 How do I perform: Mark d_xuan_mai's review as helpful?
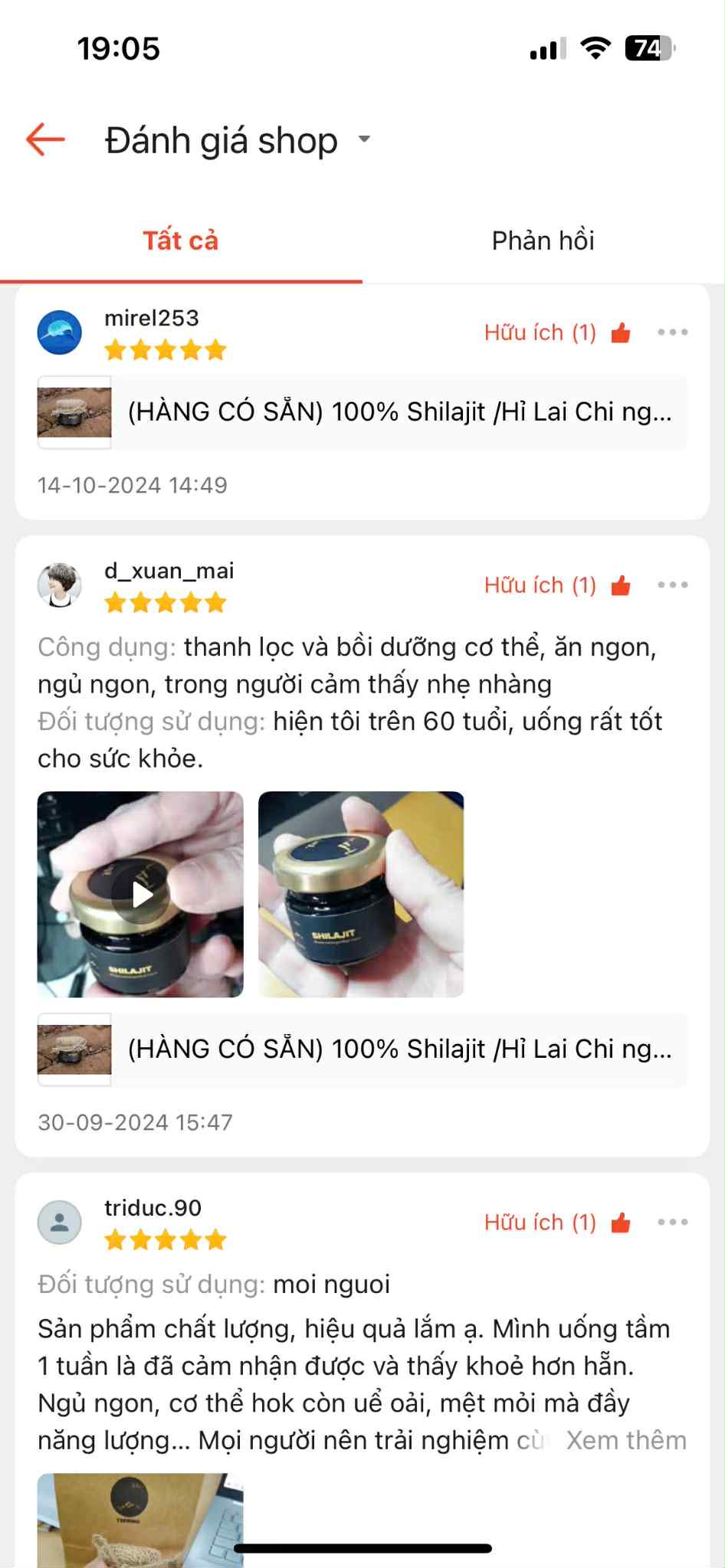coord(558,585)
